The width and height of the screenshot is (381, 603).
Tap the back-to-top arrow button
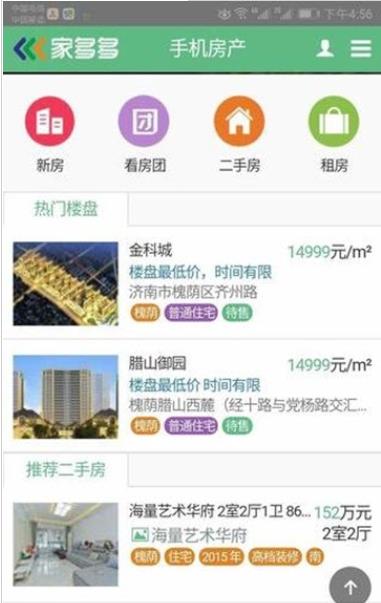[350, 585]
